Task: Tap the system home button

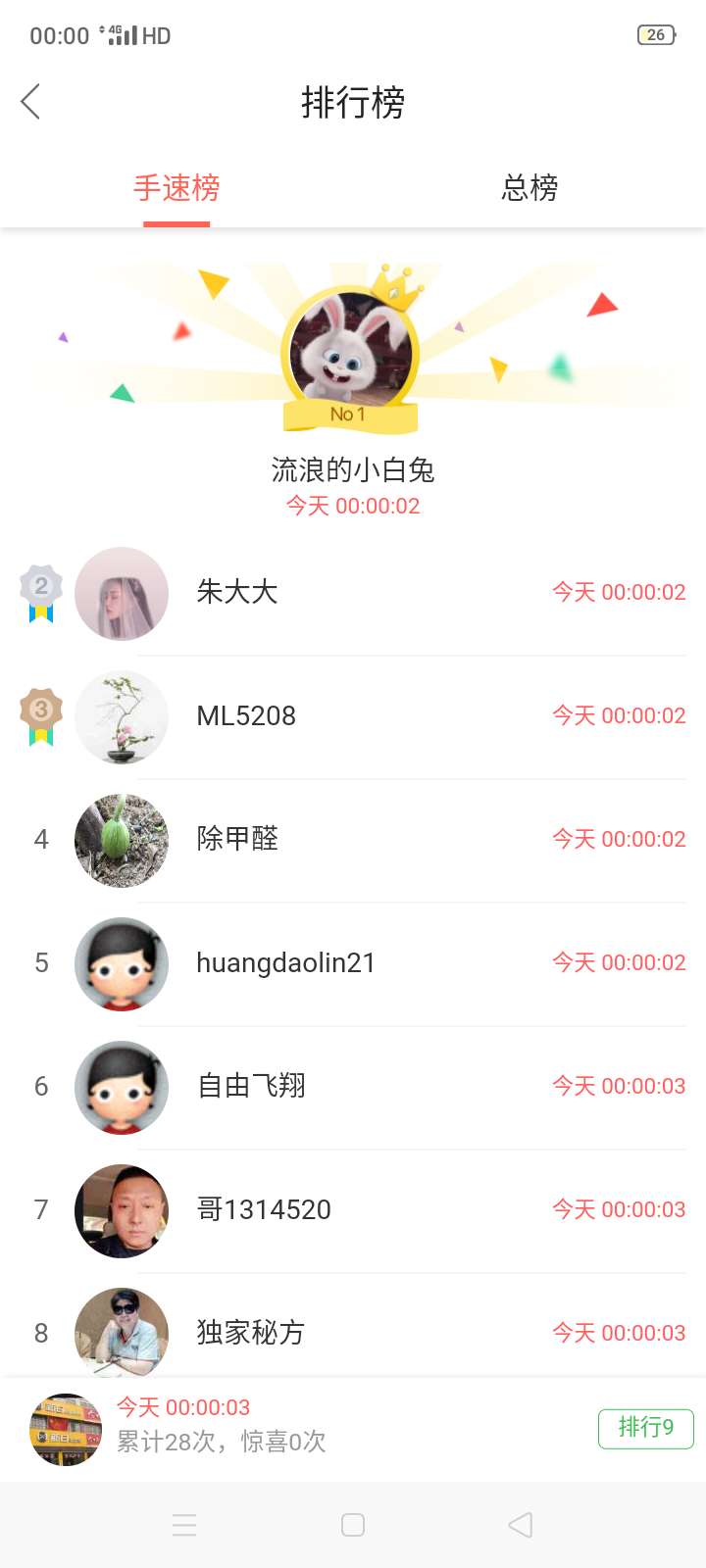Action: pos(353,1525)
